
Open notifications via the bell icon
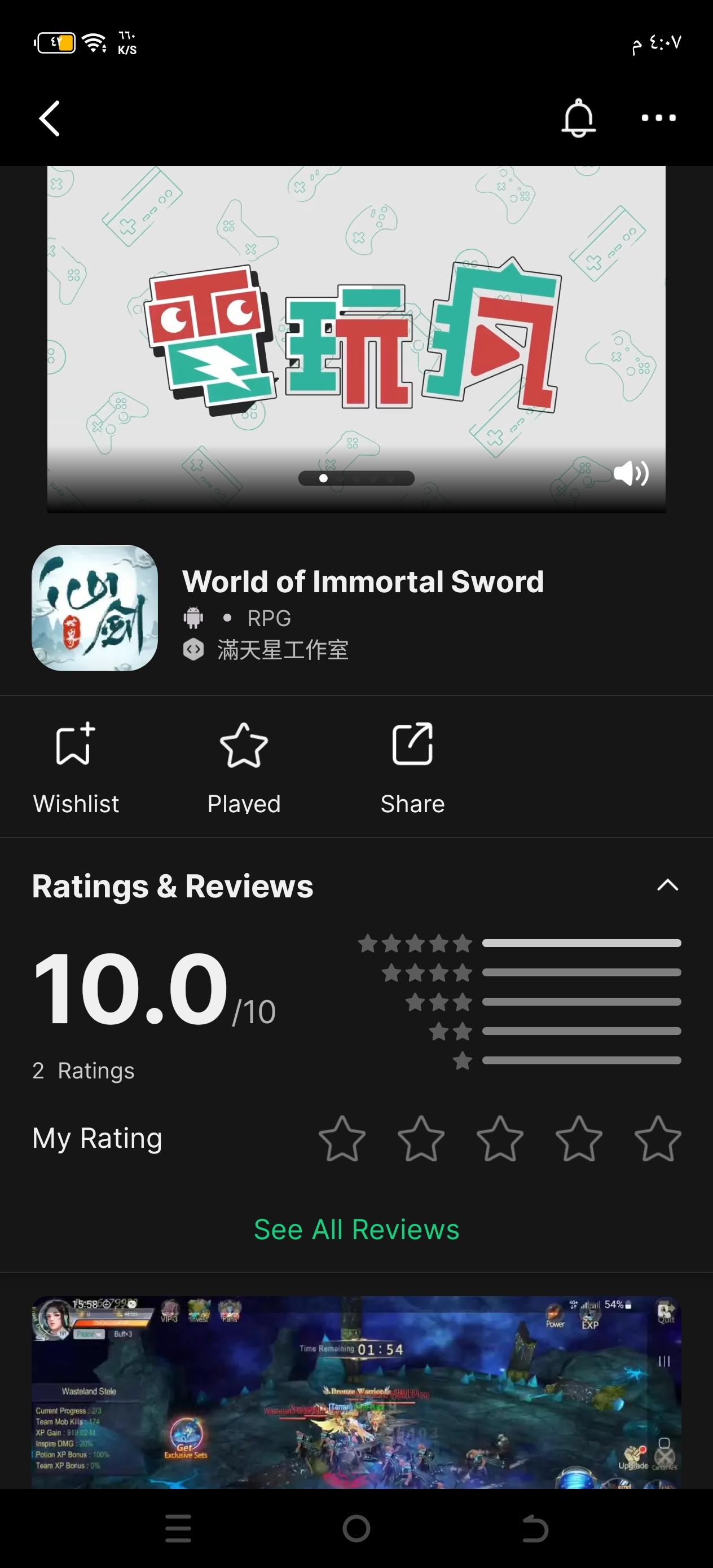tap(578, 118)
